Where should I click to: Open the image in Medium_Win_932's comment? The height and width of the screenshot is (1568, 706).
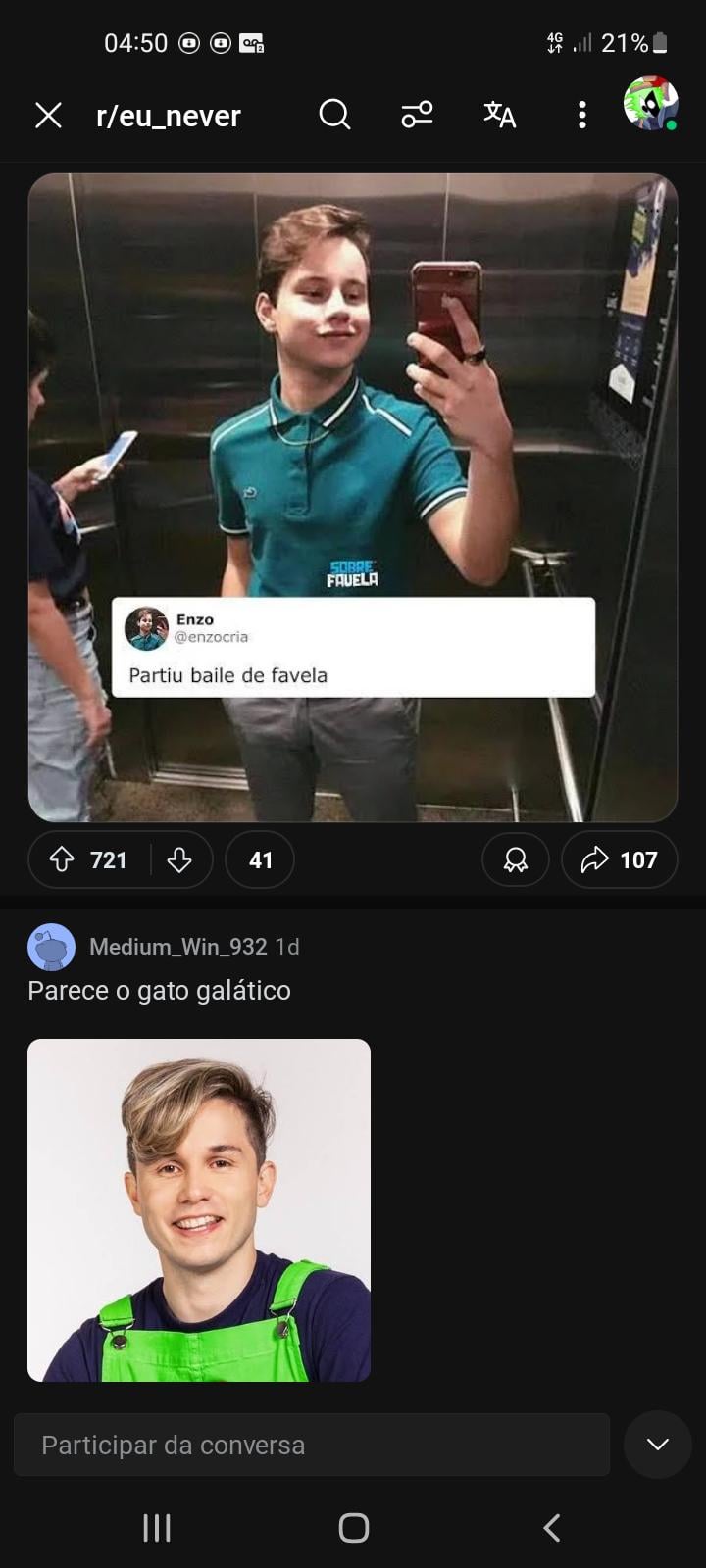pyautogui.click(x=199, y=1210)
